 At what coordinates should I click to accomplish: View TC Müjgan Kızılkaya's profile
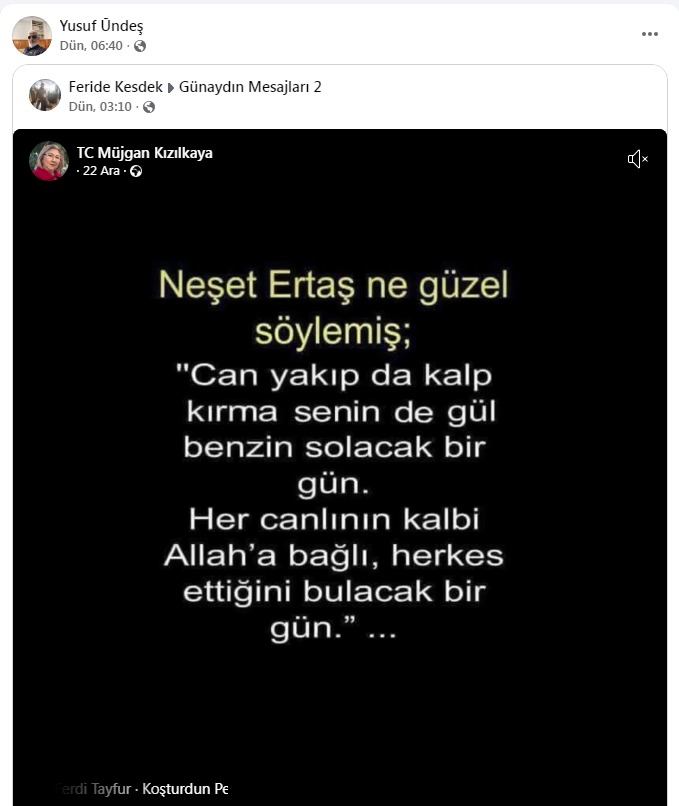[x=144, y=153]
